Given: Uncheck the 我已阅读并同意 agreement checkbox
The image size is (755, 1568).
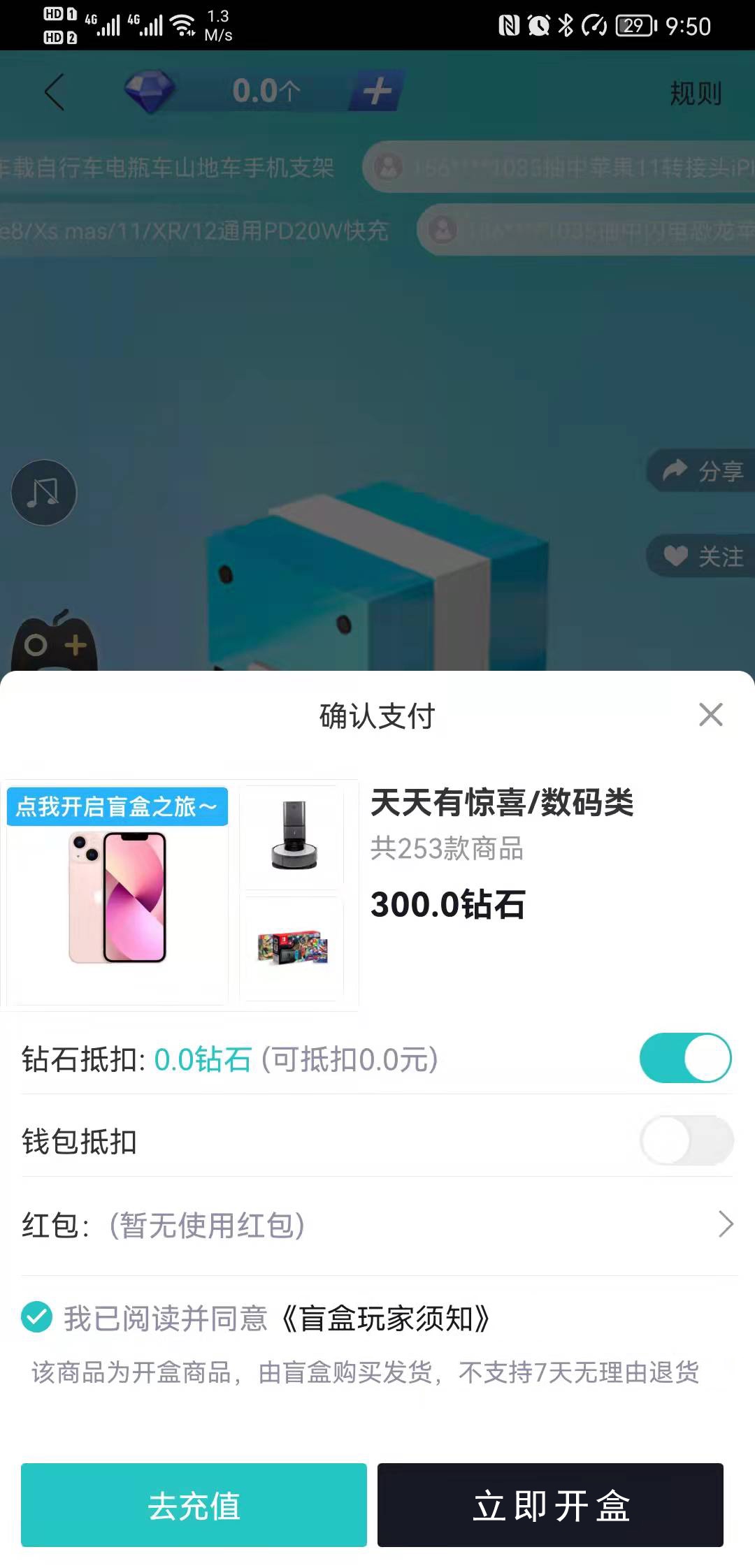Looking at the screenshot, I should tap(37, 1318).
